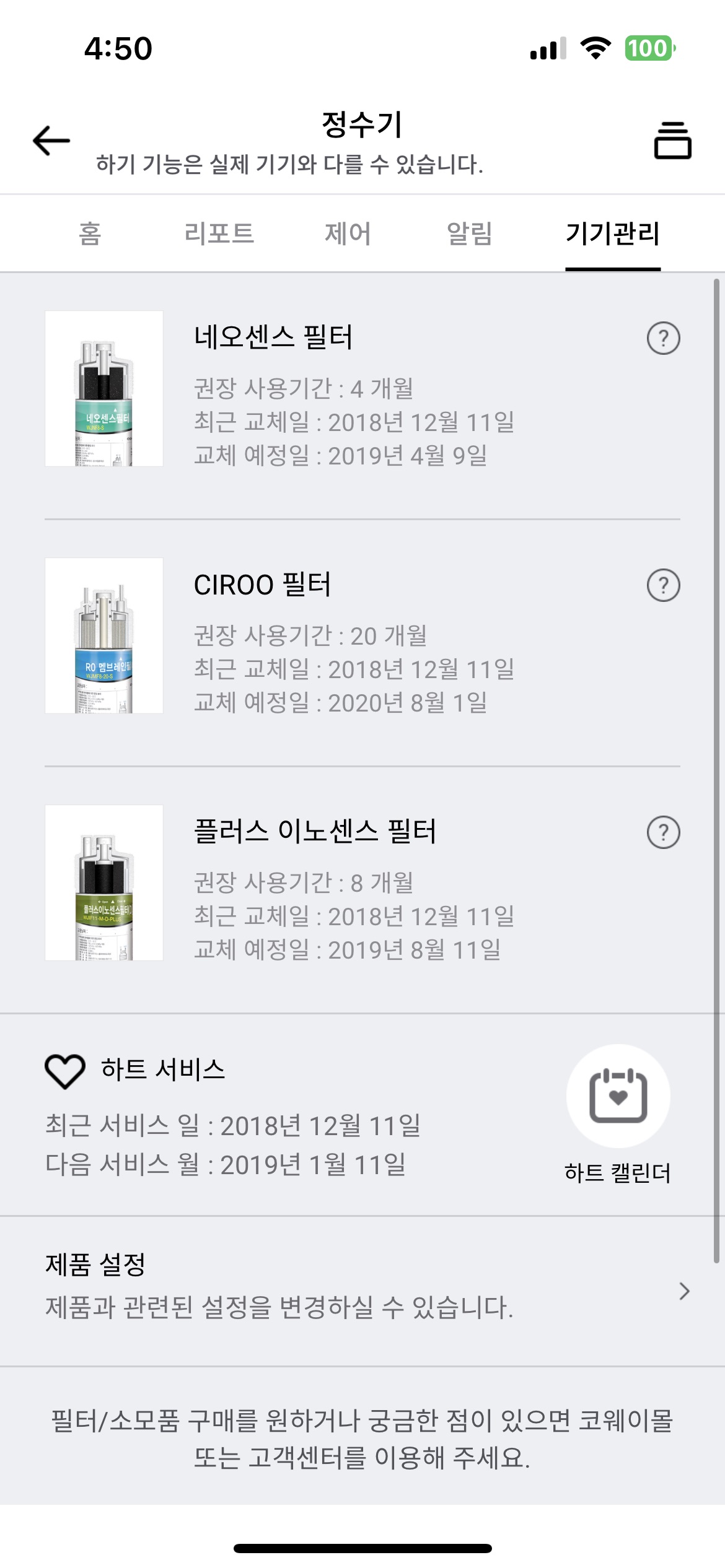View help for 플러스 이노센스 필터
The height and width of the screenshot is (1568, 725).
[x=663, y=832]
